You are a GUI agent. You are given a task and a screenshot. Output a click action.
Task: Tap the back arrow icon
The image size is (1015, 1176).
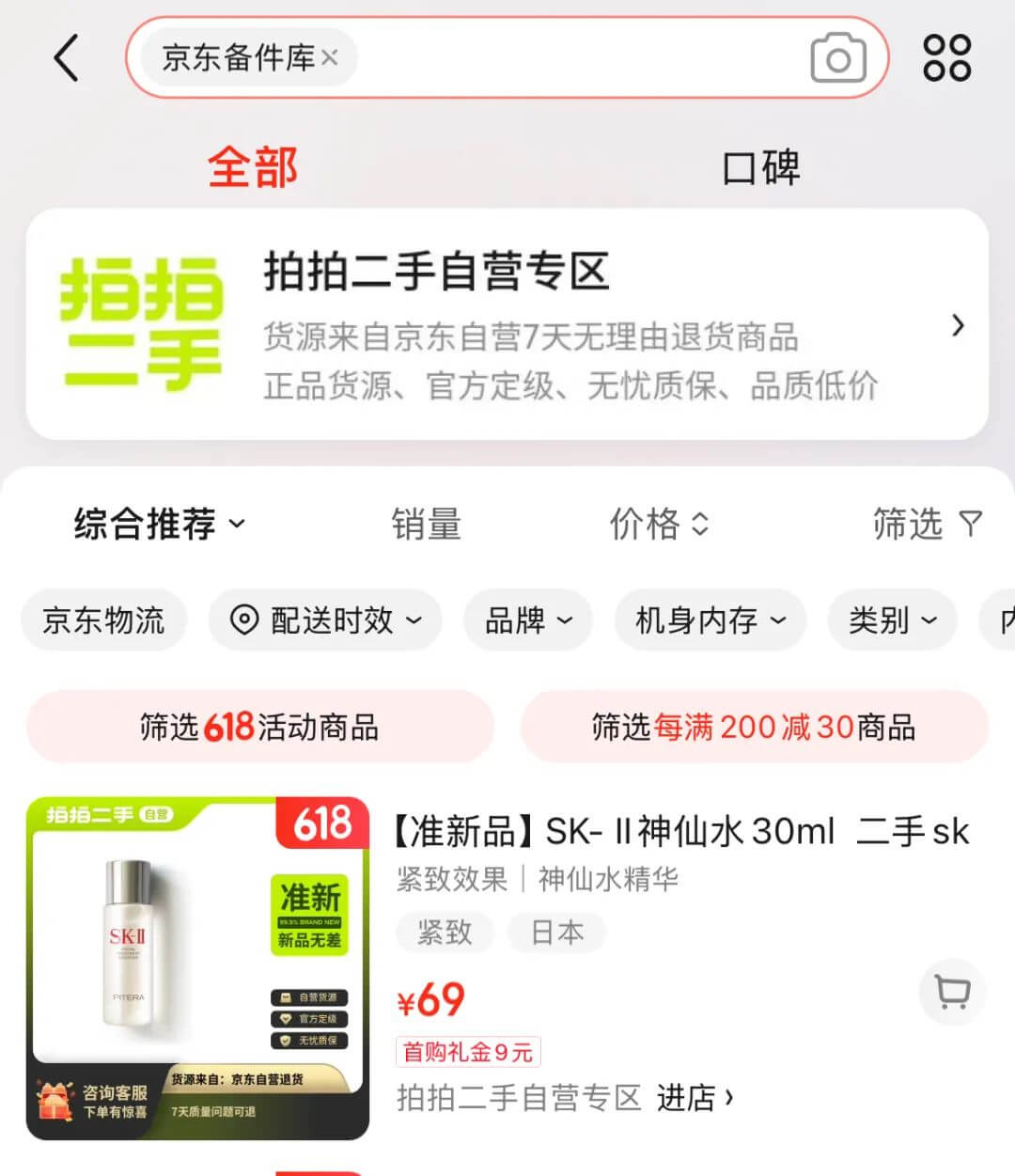66,56
